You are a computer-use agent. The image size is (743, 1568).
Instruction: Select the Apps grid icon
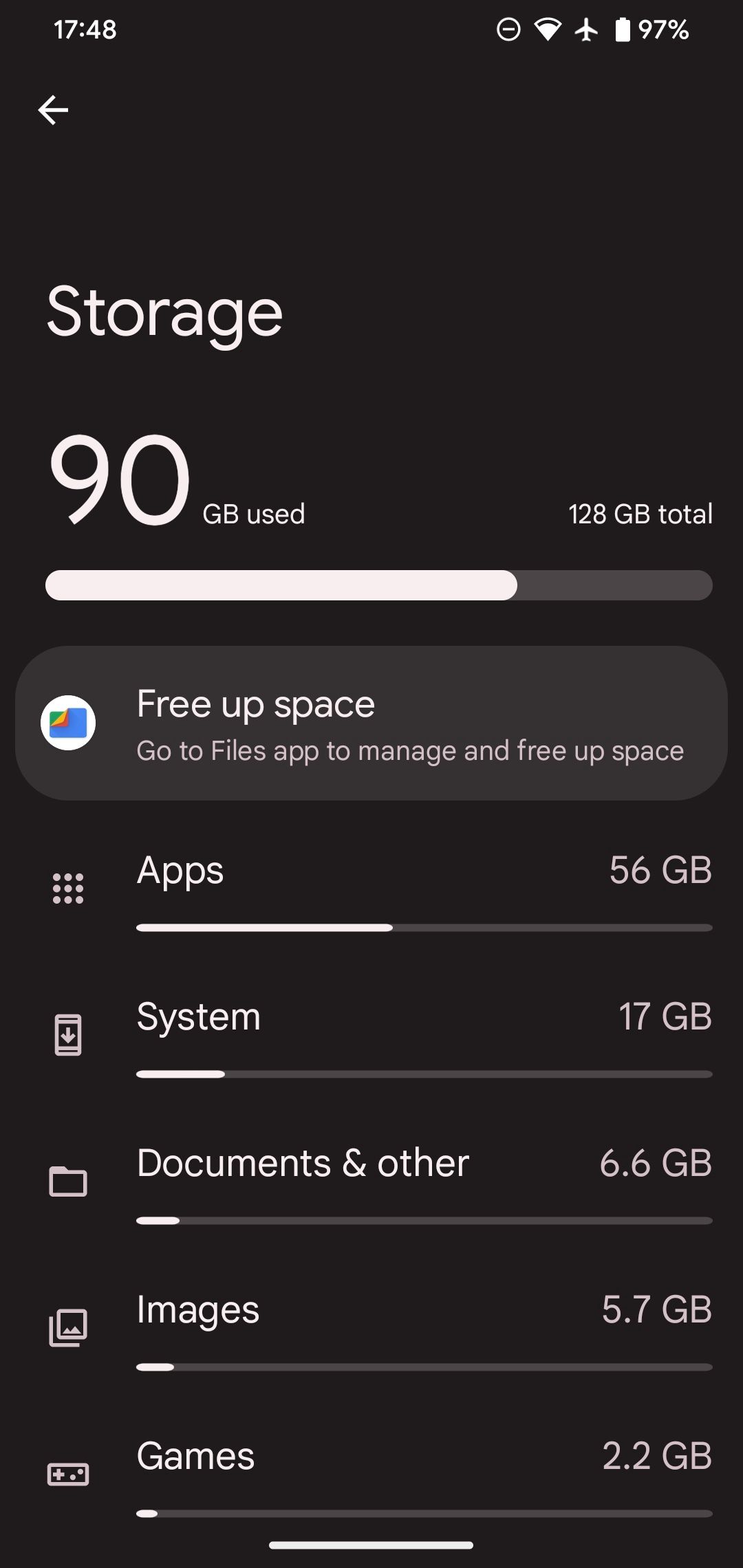click(x=67, y=887)
